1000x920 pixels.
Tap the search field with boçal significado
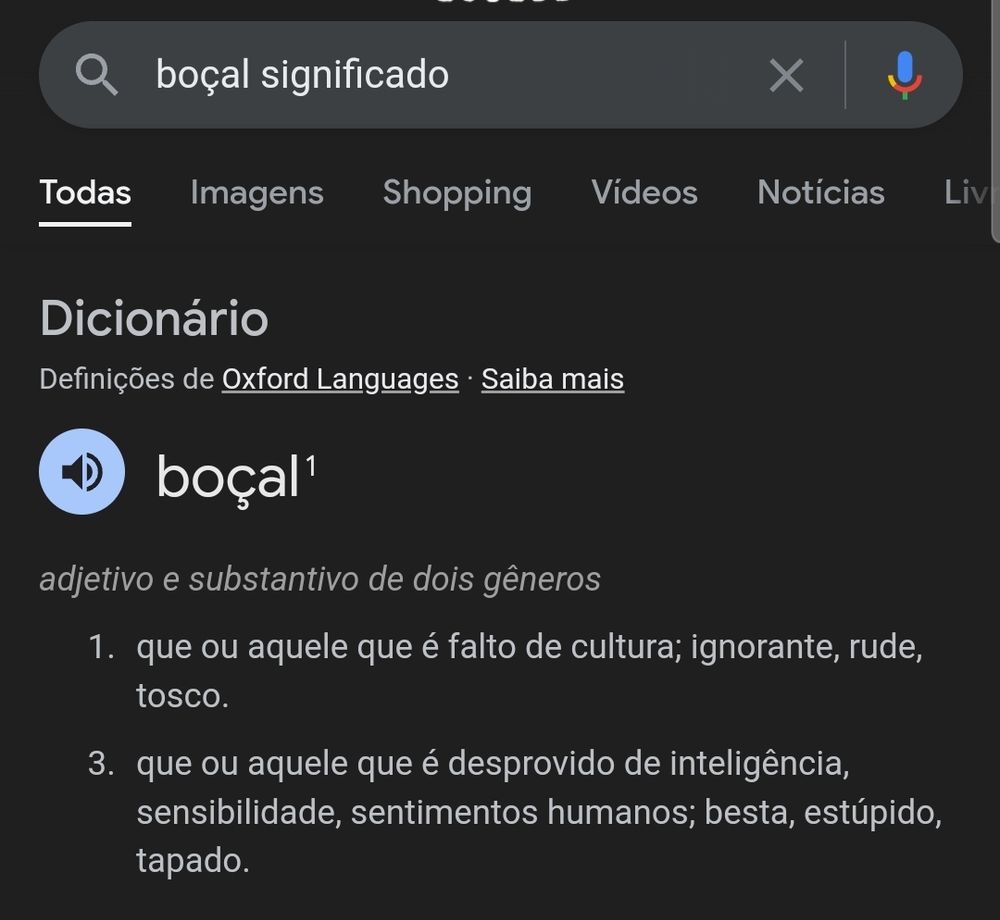tap(446, 75)
